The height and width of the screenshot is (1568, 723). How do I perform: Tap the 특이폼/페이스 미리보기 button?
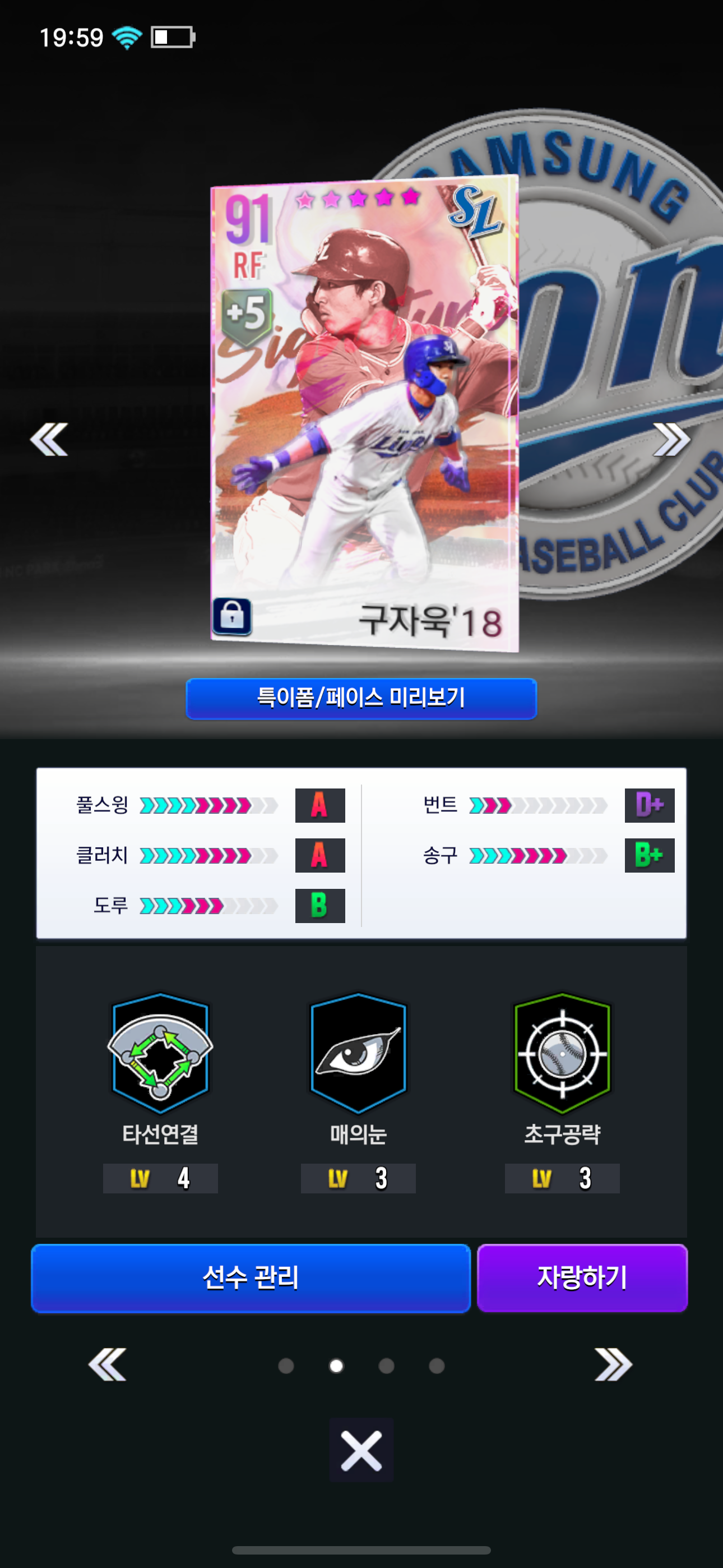361,698
